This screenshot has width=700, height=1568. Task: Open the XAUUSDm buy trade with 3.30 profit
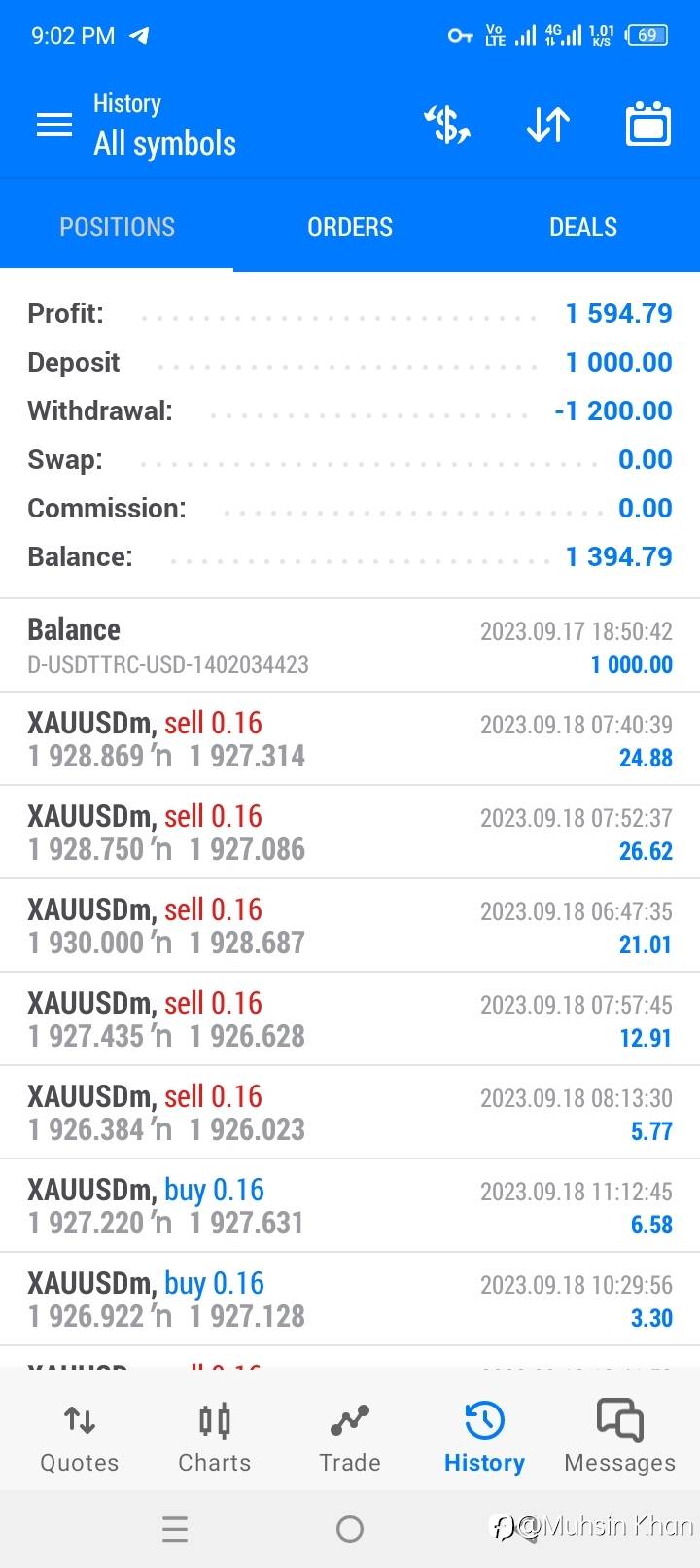pos(350,1300)
